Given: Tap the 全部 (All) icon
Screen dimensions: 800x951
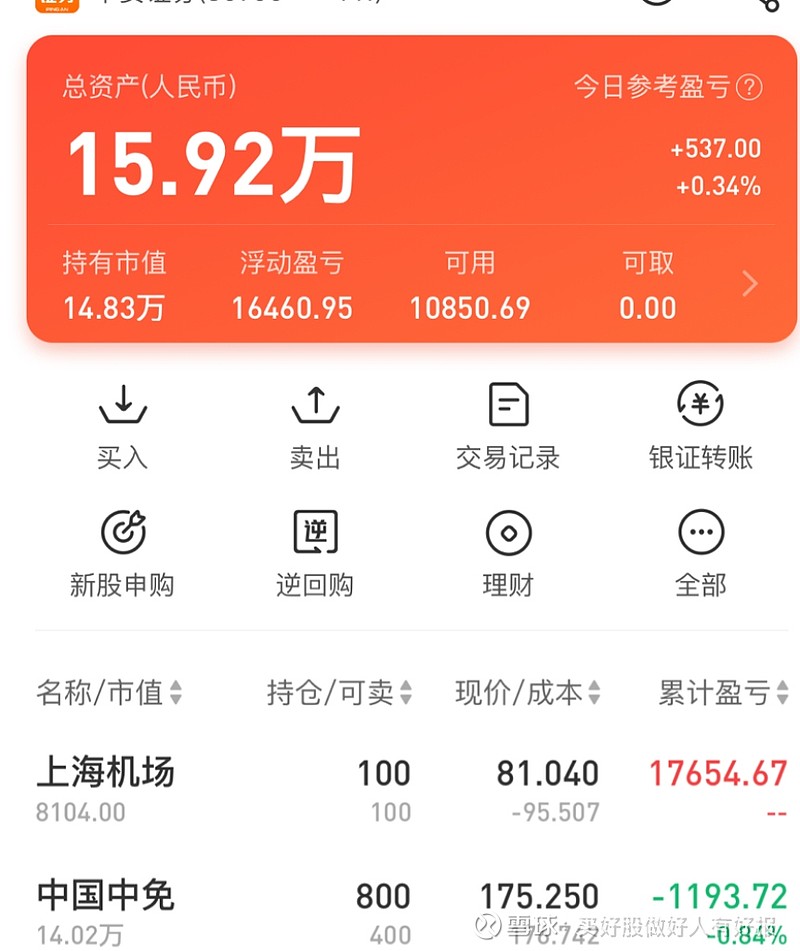Looking at the screenshot, I should [x=700, y=553].
